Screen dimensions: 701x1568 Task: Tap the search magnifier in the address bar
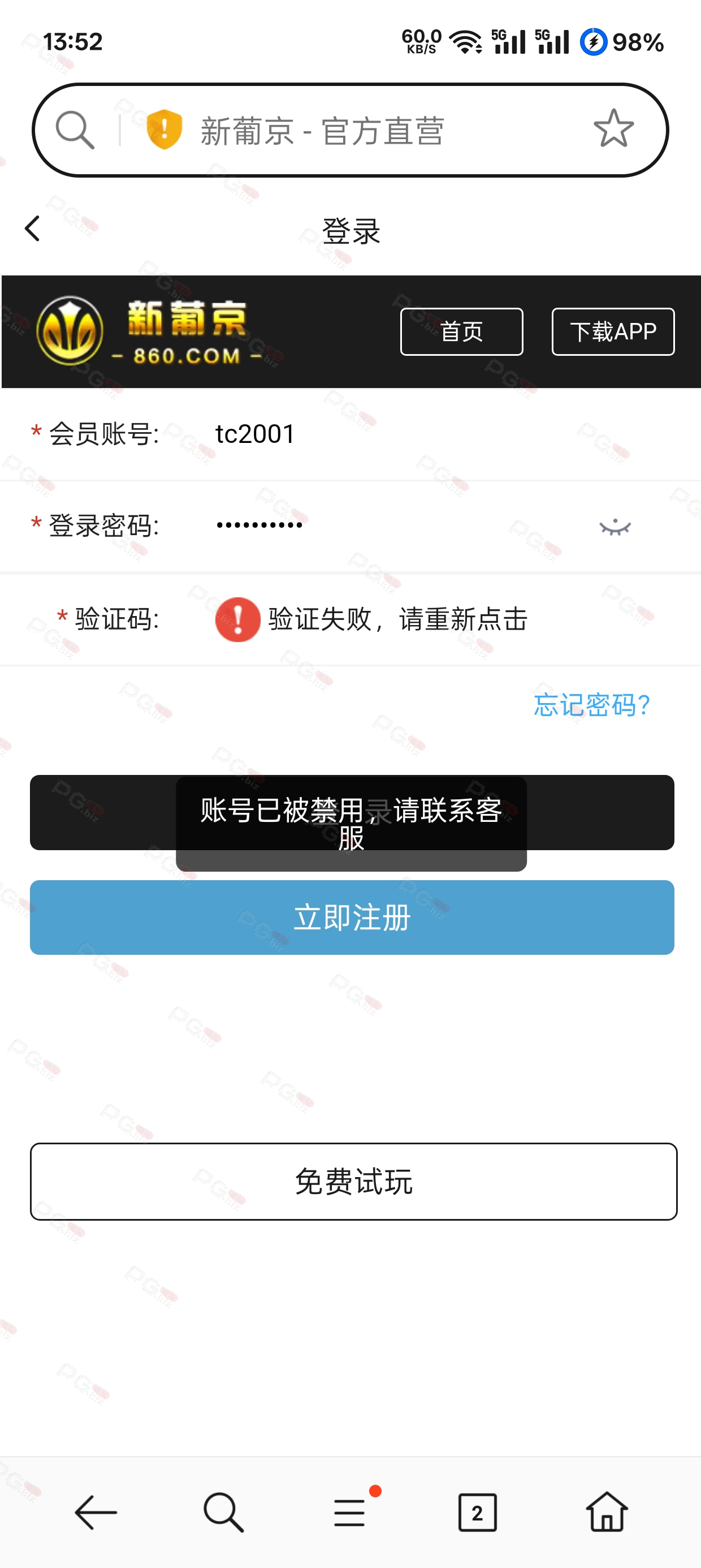tap(75, 130)
